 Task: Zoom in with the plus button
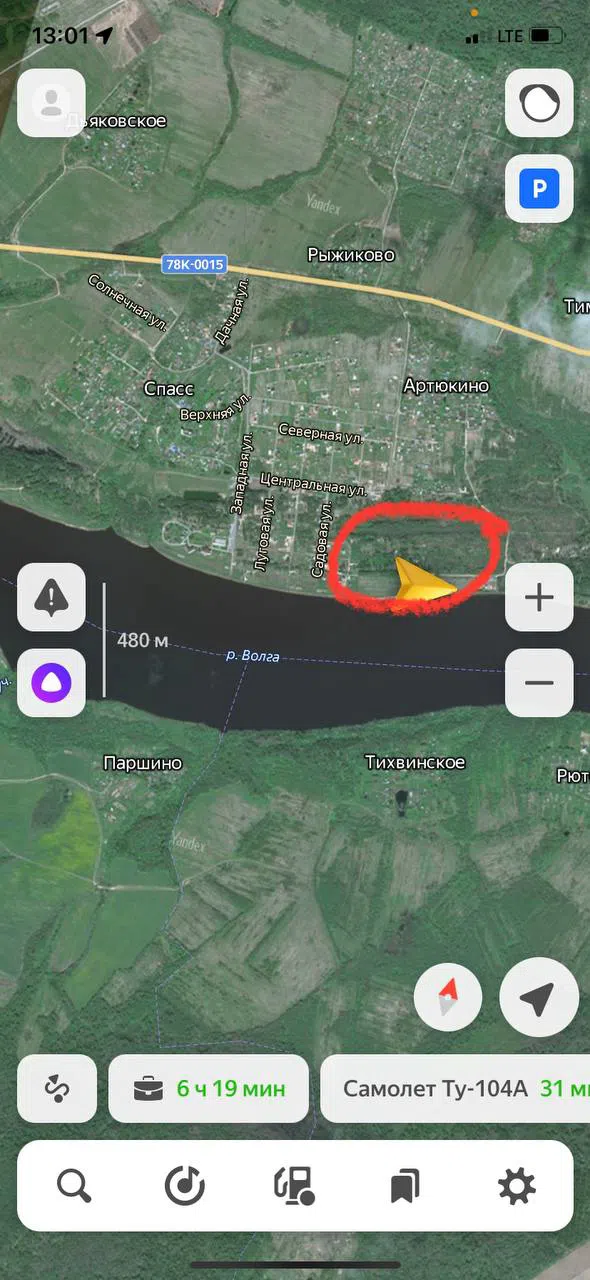pyautogui.click(x=539, y=597)
